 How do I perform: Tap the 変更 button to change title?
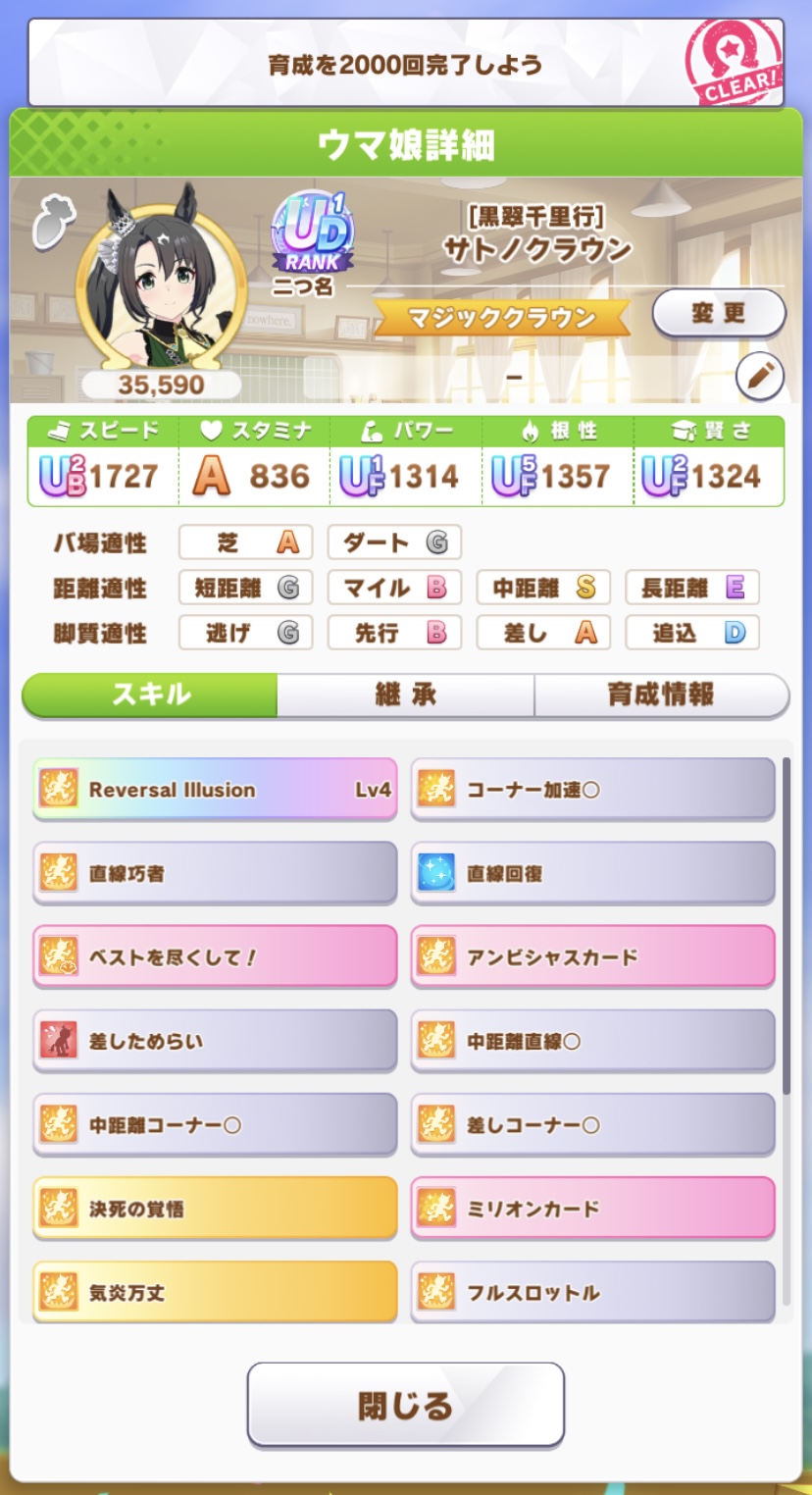(718, 314)
